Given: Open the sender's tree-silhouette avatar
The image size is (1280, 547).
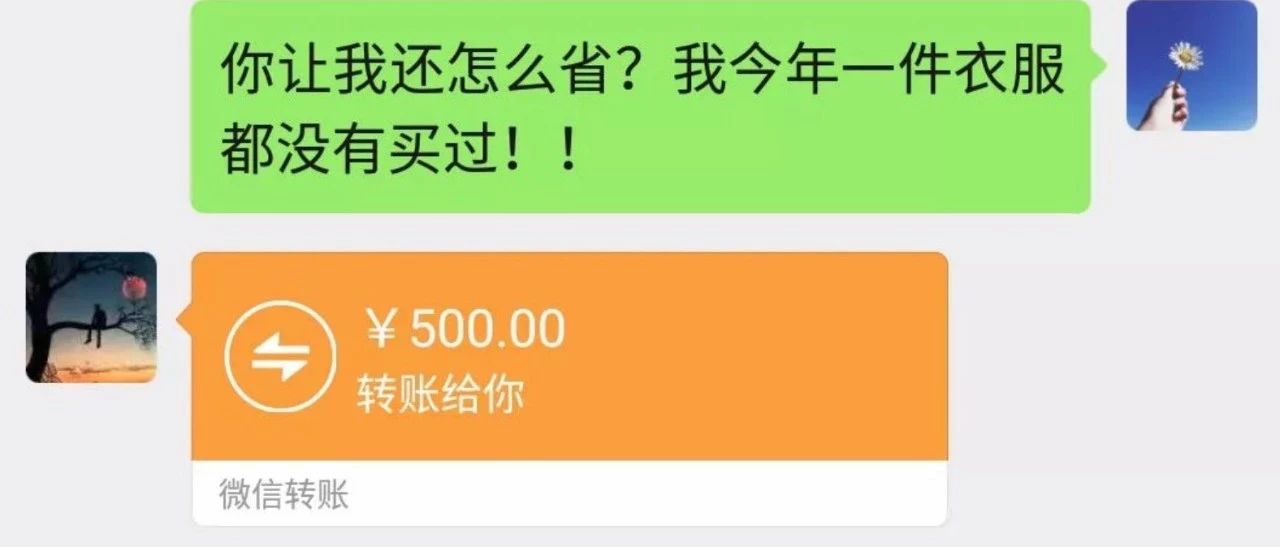Looking at the screenshot, I should pos(91,317).
